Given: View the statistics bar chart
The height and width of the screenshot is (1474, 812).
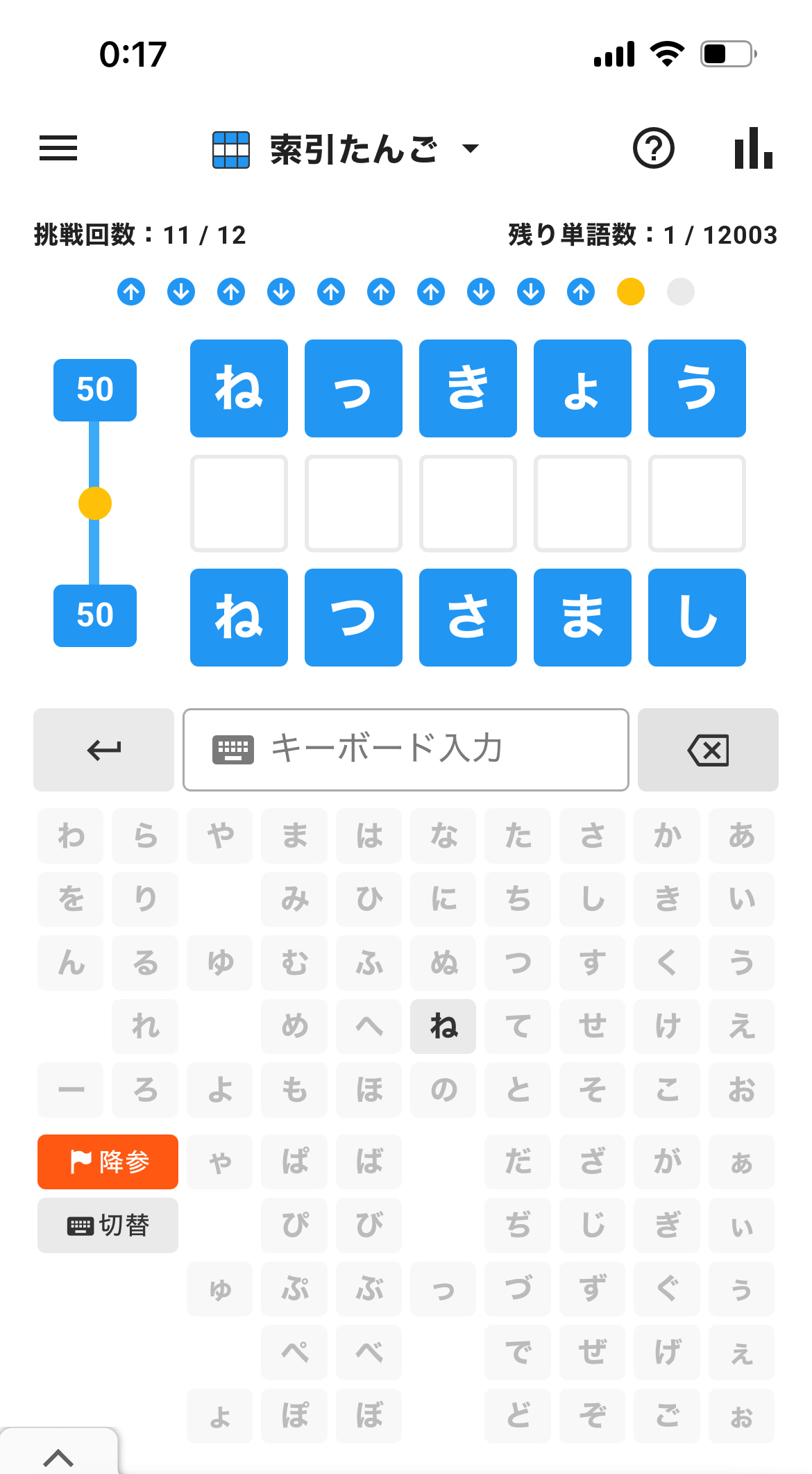Looking at the screenshot, I should click(753, 148).
